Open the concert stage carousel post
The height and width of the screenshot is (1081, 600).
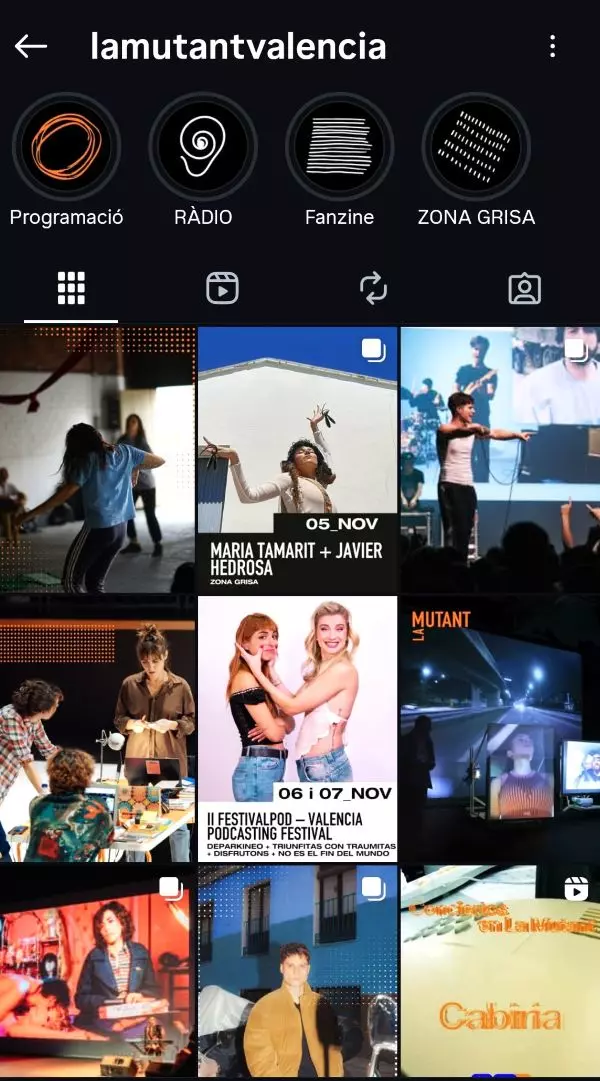(500, 460)
